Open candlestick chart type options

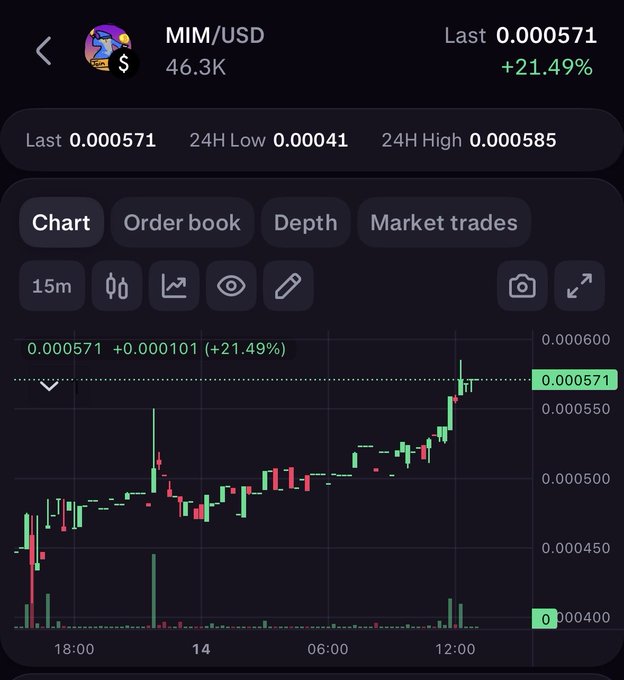click(117, 287)
